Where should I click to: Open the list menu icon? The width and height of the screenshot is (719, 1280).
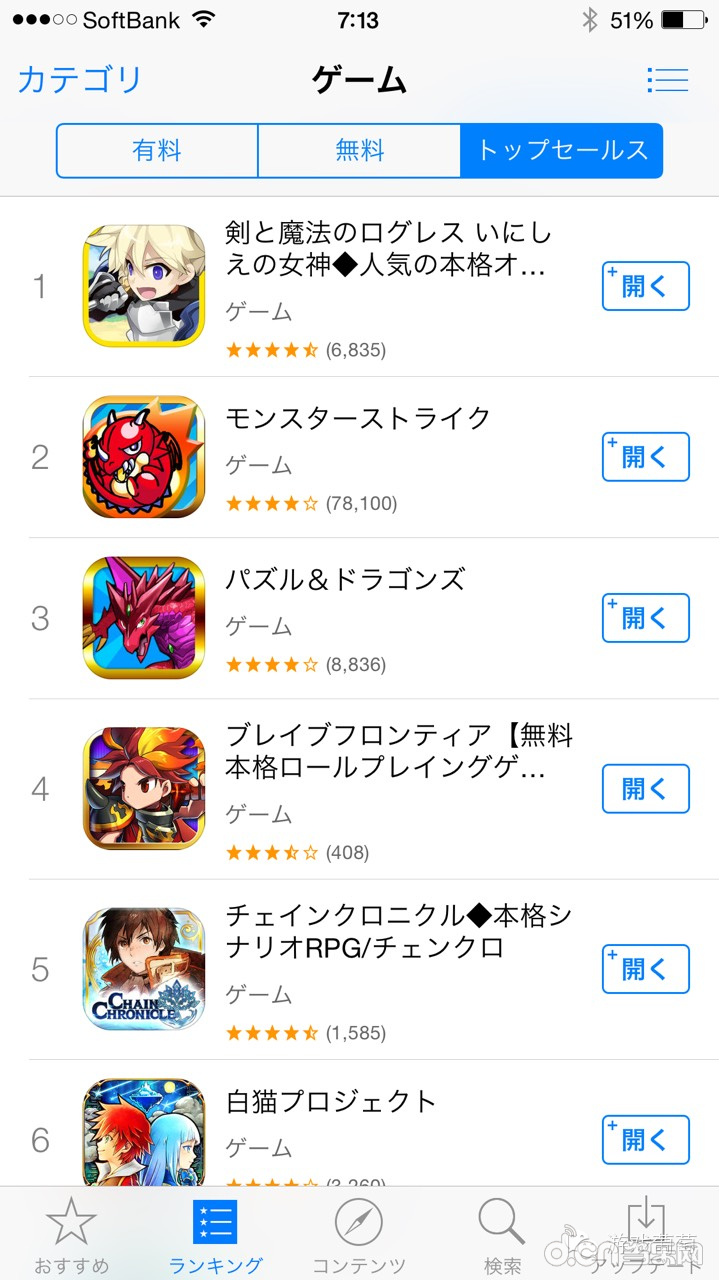coord(666,80)
